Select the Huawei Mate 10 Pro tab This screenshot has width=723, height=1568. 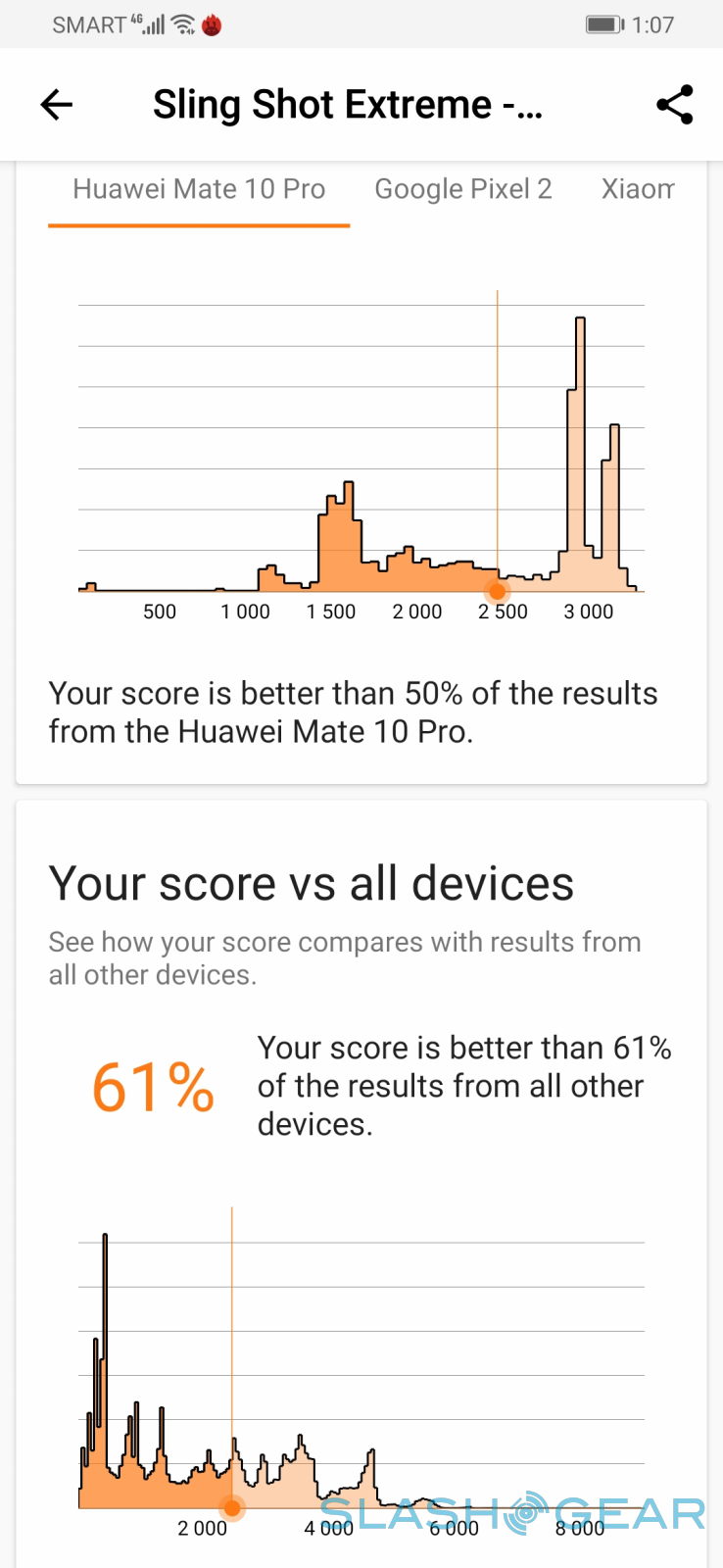click(199, 189)
